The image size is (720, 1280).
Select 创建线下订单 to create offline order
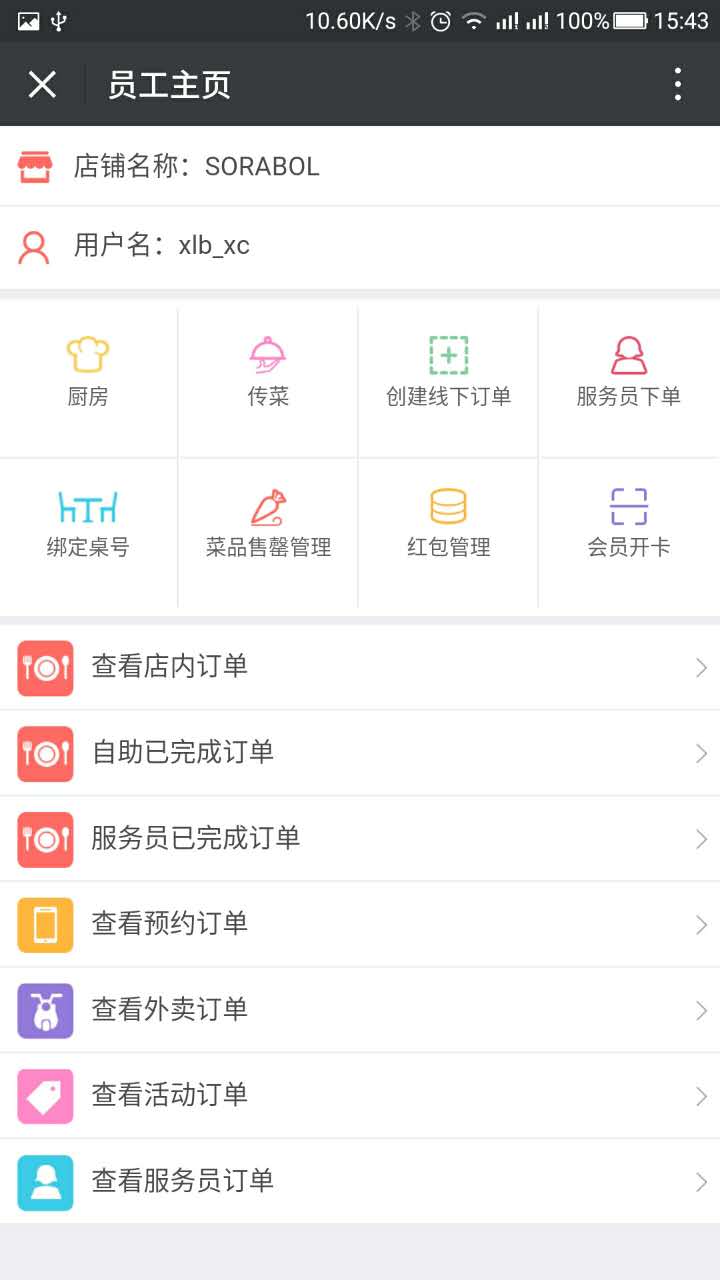448,382
